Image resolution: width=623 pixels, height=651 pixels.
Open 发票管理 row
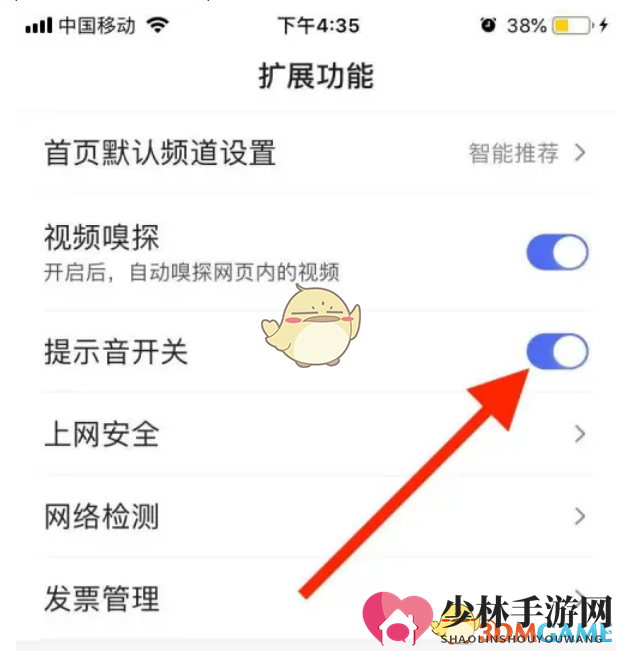[200, 599]
